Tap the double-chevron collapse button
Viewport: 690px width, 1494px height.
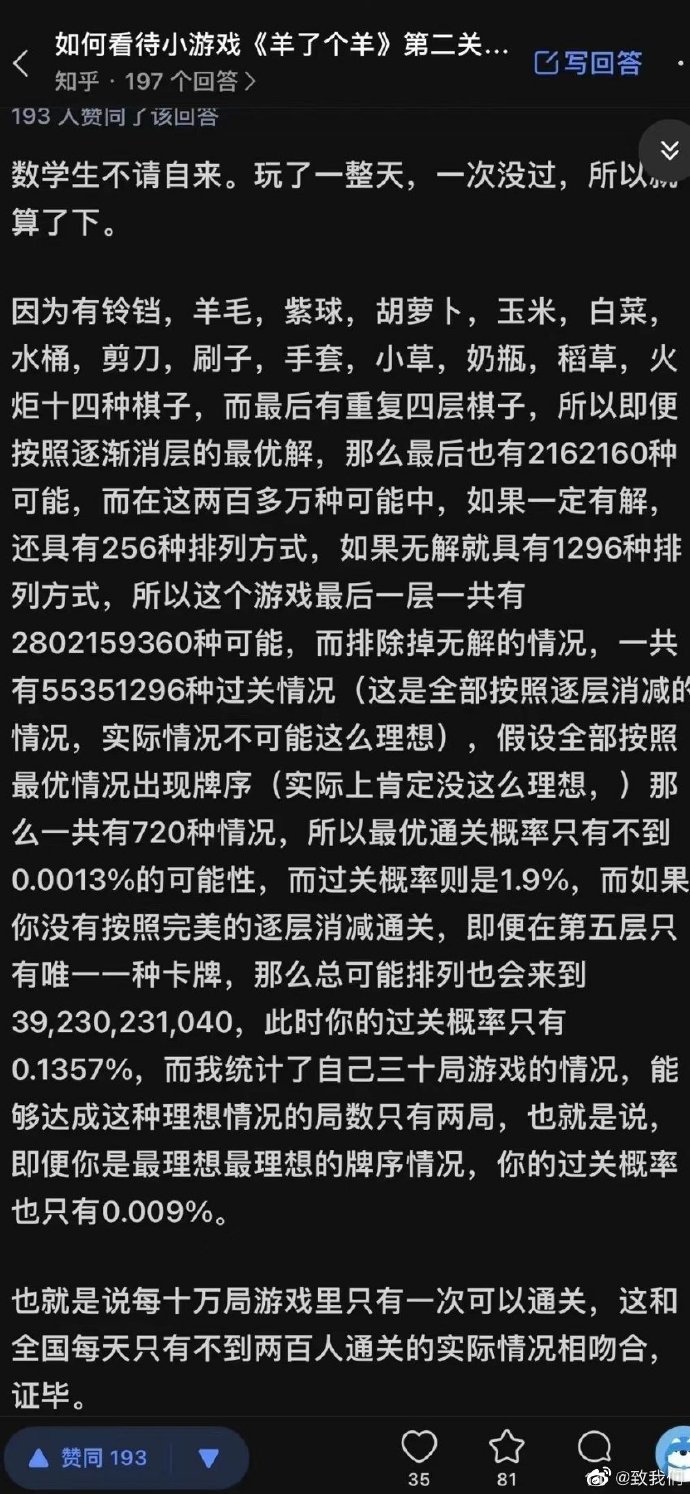(x=667, y=151)
